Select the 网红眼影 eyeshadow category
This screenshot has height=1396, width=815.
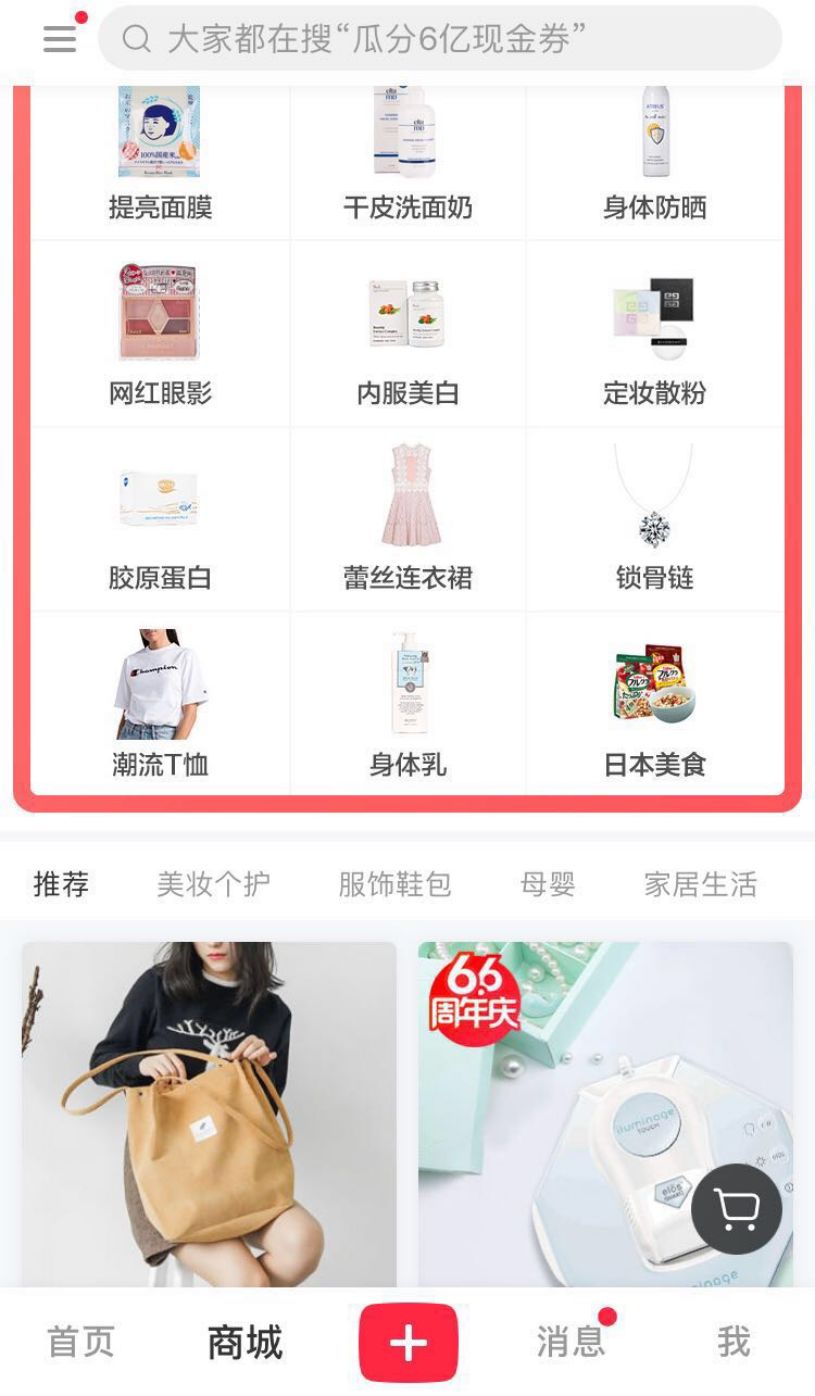pos(160,332)
